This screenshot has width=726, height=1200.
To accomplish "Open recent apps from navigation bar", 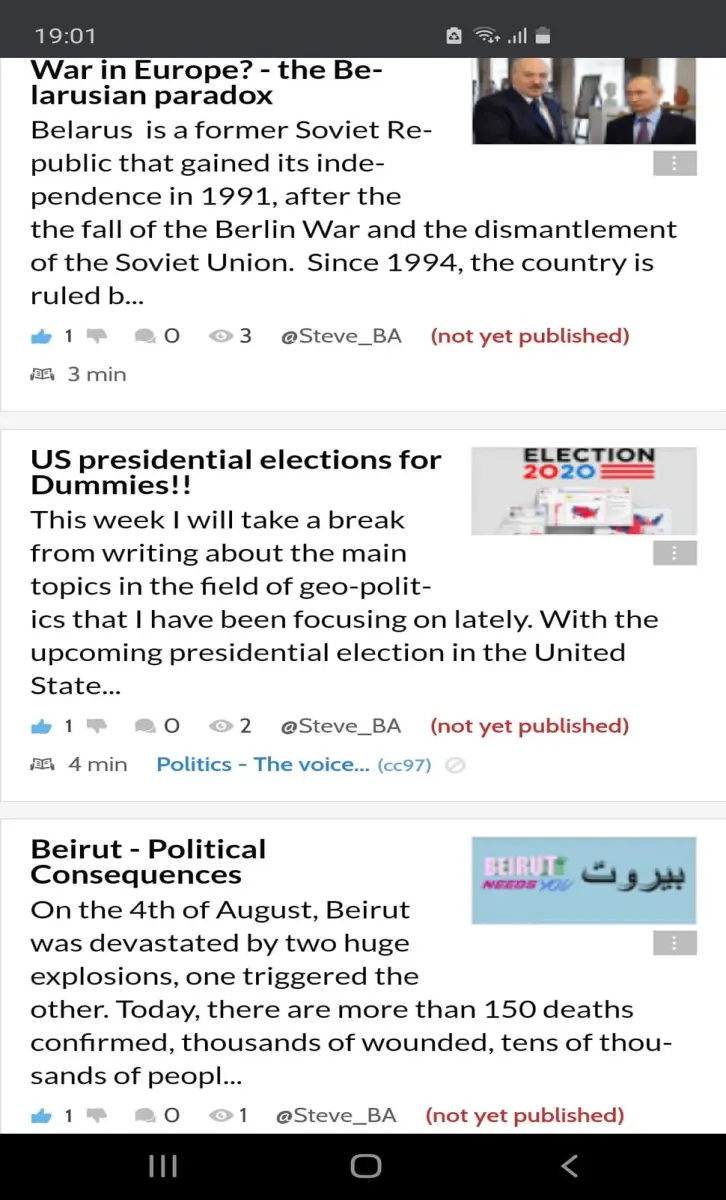I will click(163, 1166).
